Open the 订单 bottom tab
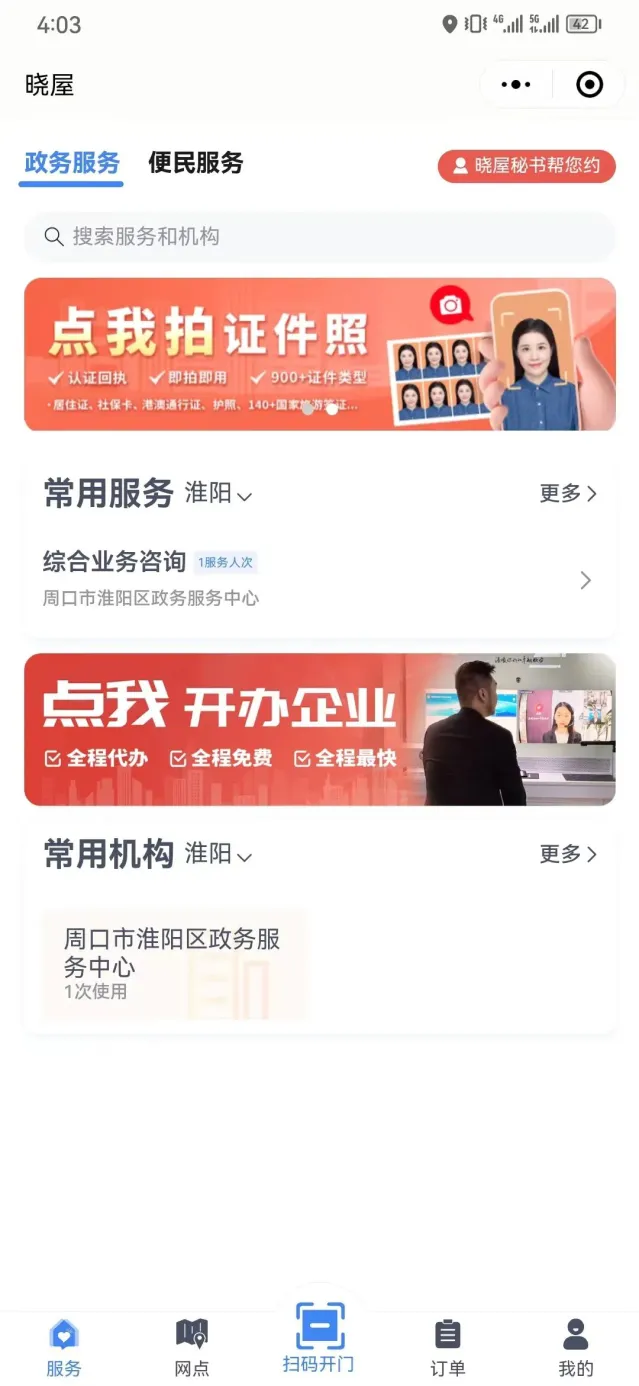 (447, 1347)
